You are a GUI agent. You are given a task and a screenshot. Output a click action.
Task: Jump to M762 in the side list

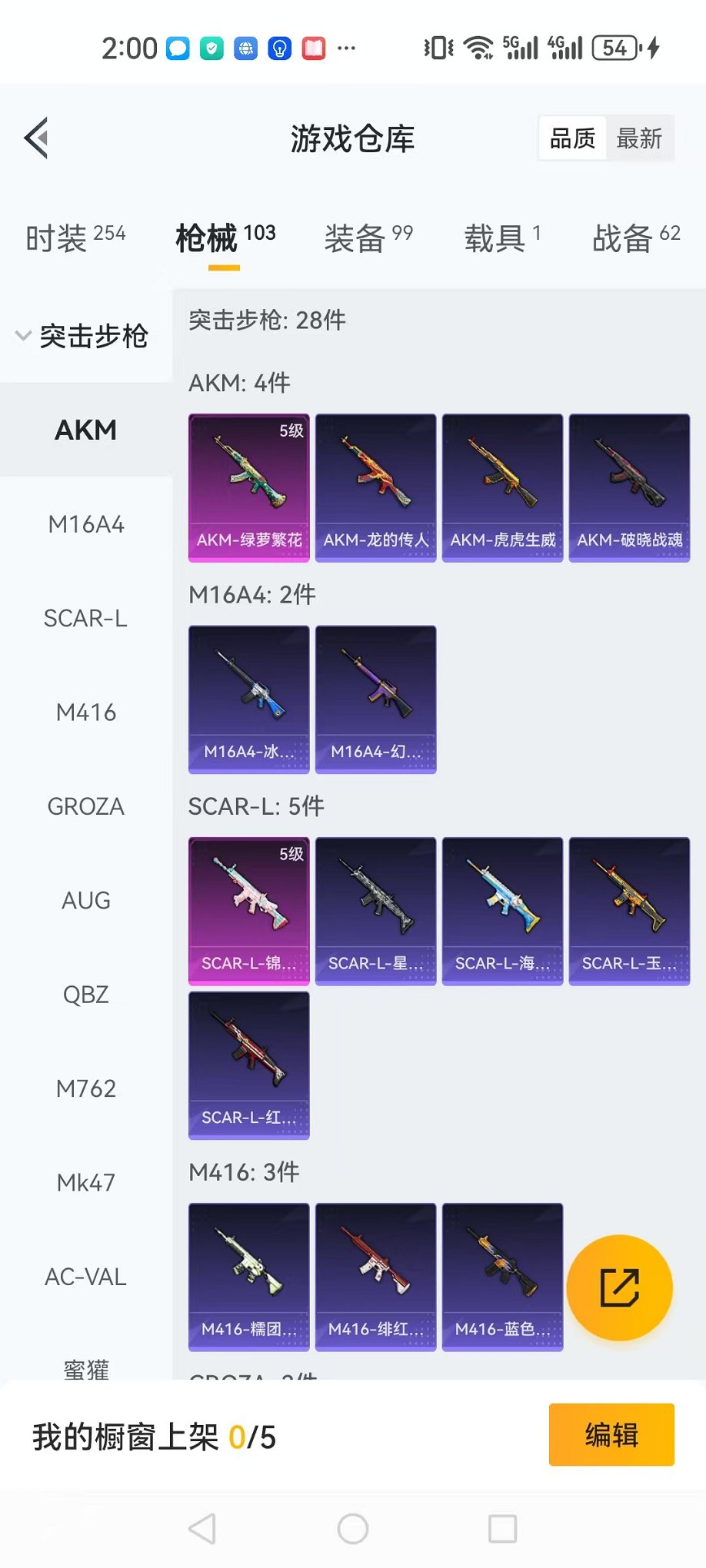coord(85,1088)
